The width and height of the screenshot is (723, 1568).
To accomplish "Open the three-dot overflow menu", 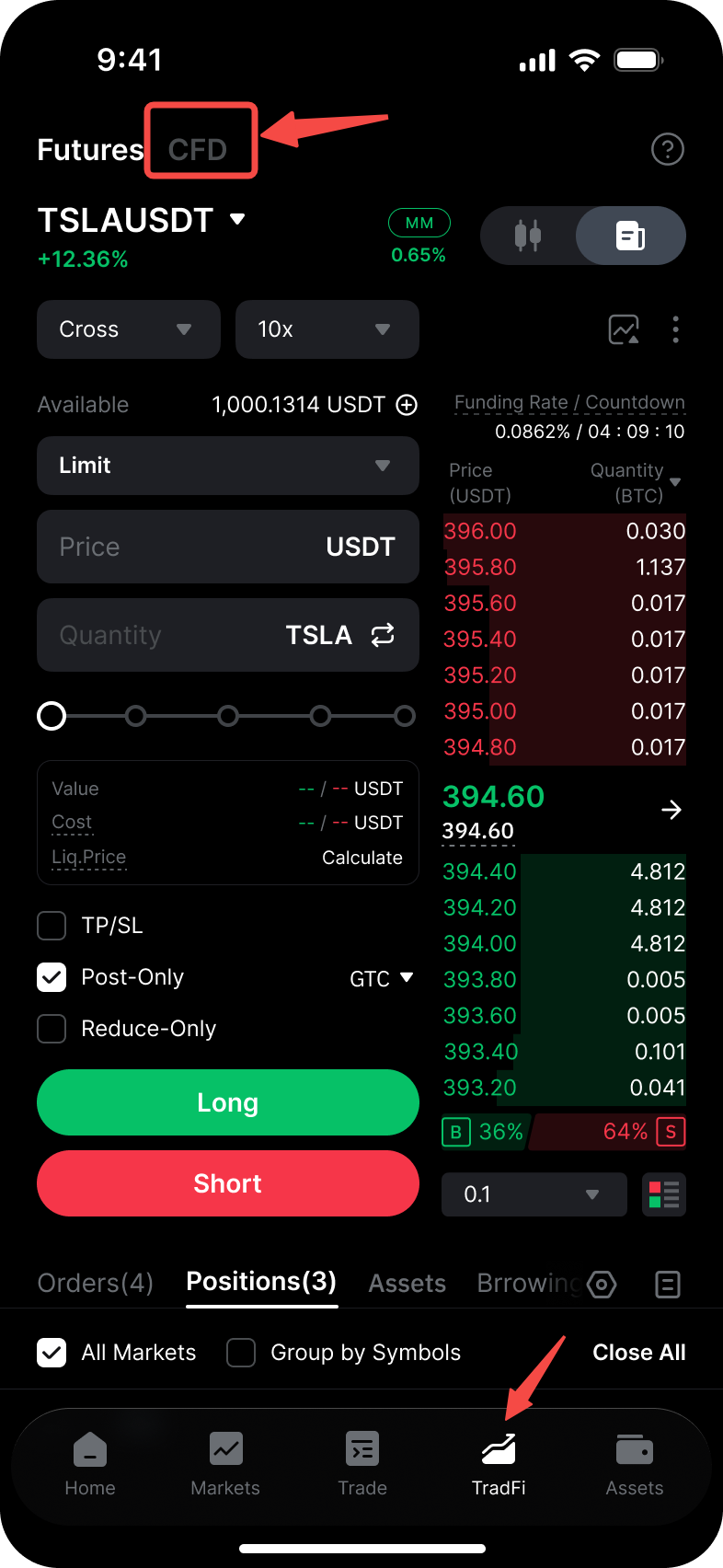I will [676, 329].
